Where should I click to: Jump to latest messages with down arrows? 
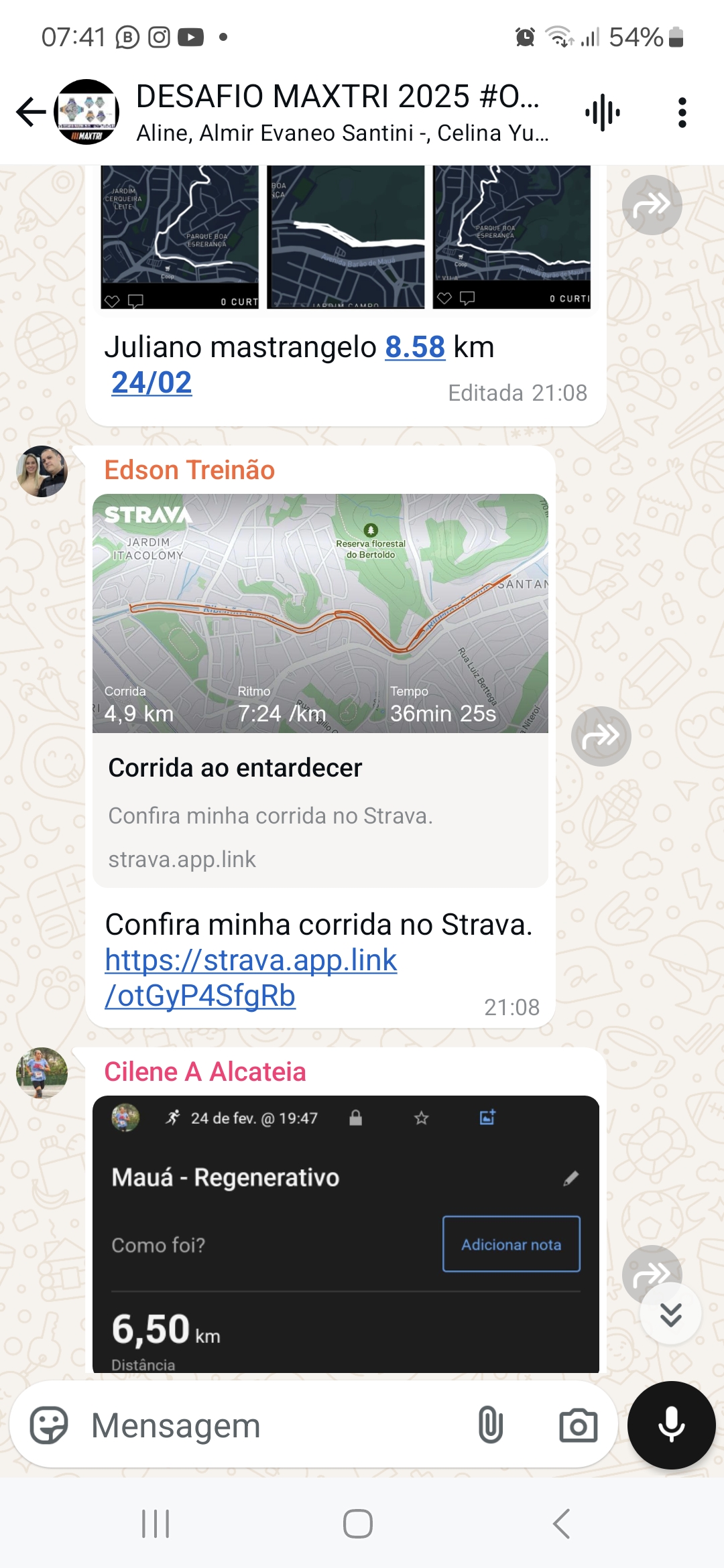click(x=670, y=1314)
